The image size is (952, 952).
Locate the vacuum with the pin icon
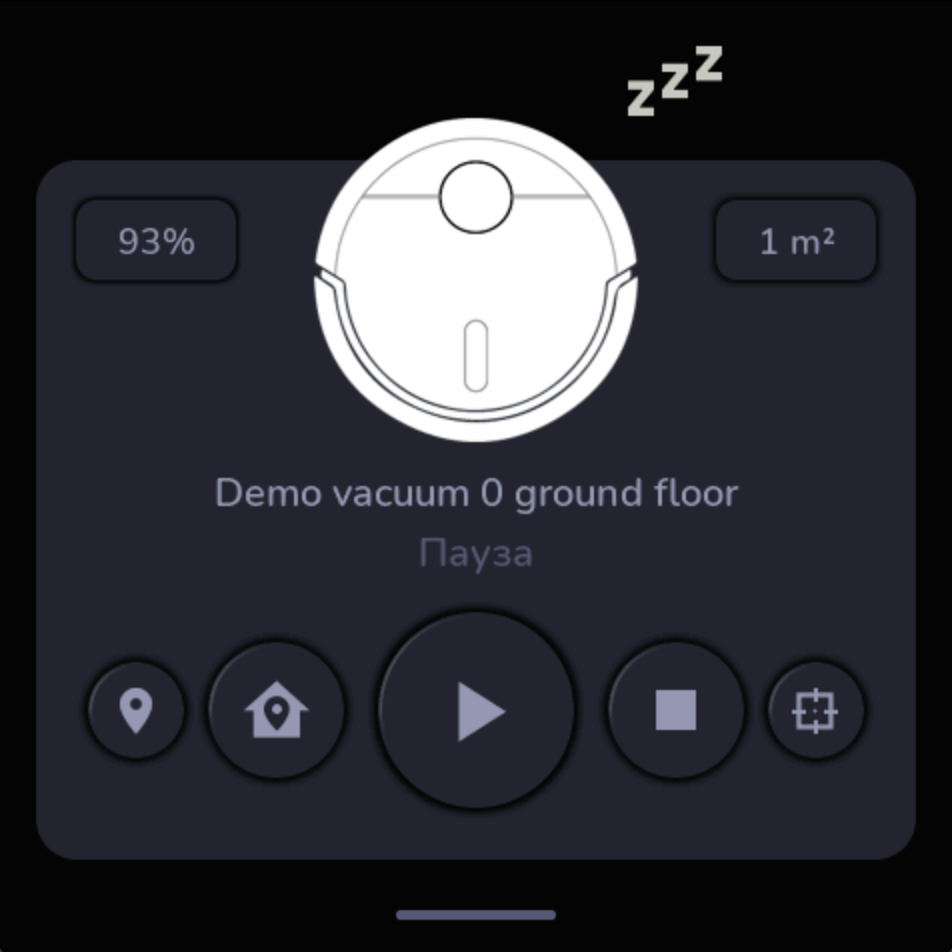(136, 712)
